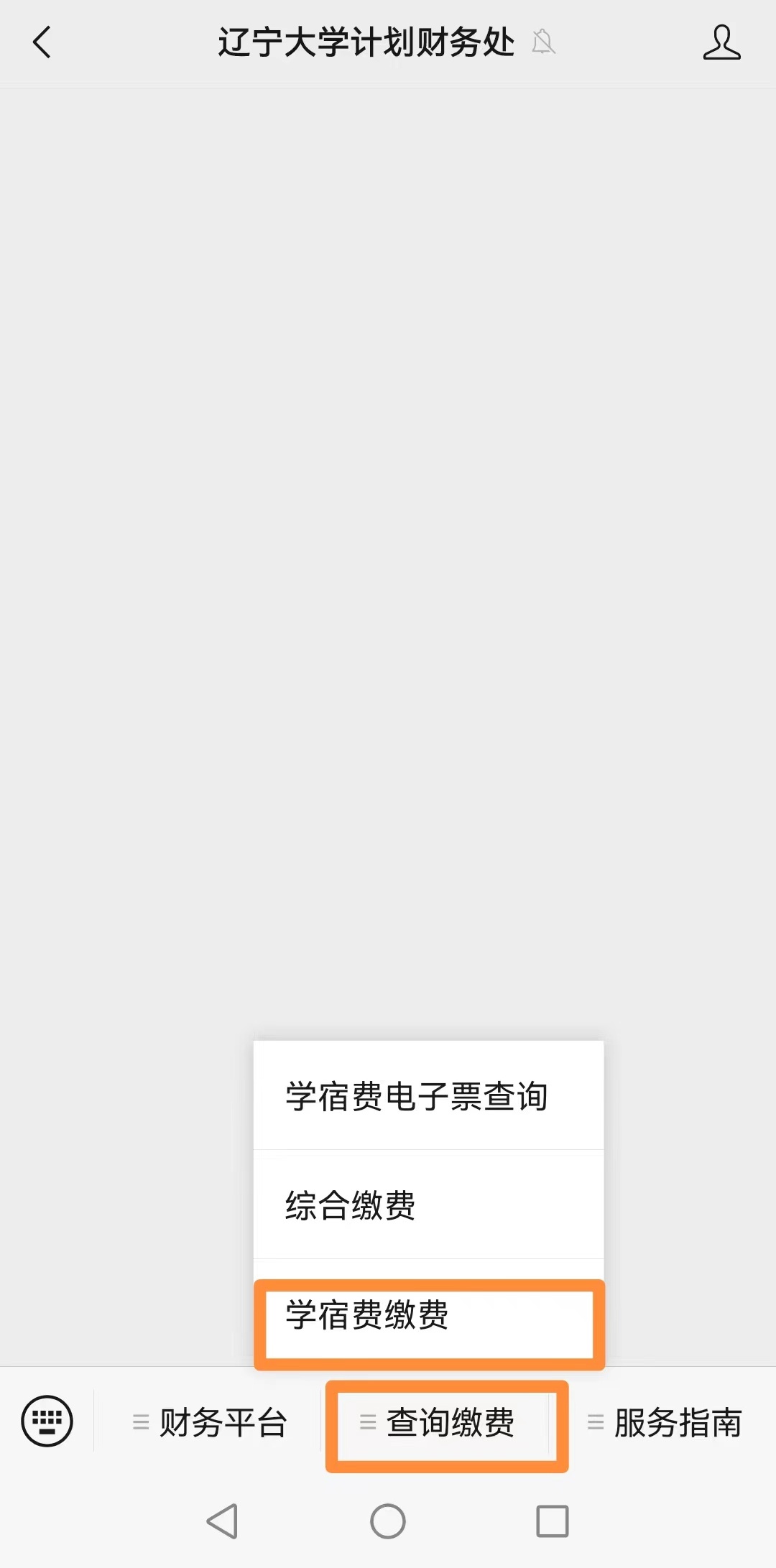
Task: Expand the 服务指南 menu
Action: (665, 1422)
